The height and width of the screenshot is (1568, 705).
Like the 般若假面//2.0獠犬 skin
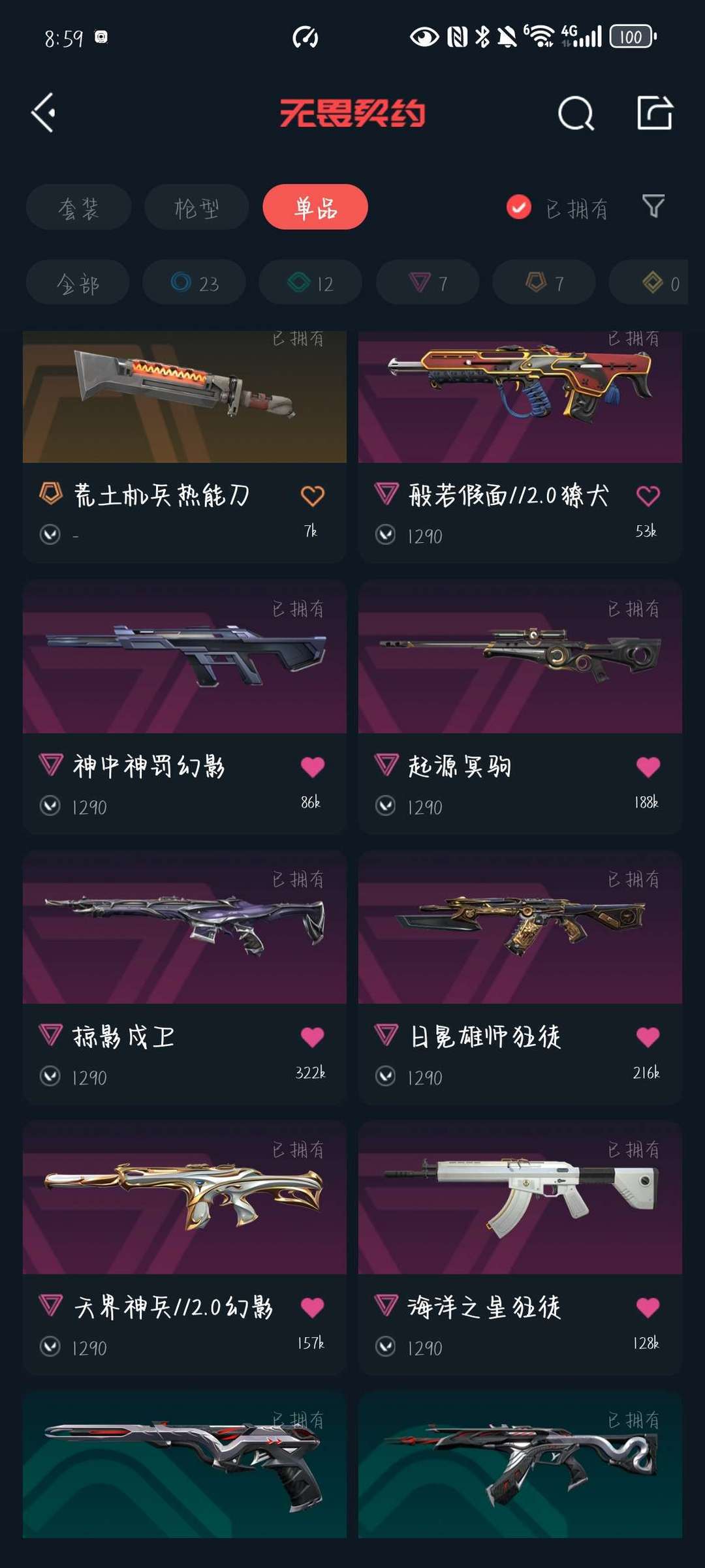tap(648, 496)
